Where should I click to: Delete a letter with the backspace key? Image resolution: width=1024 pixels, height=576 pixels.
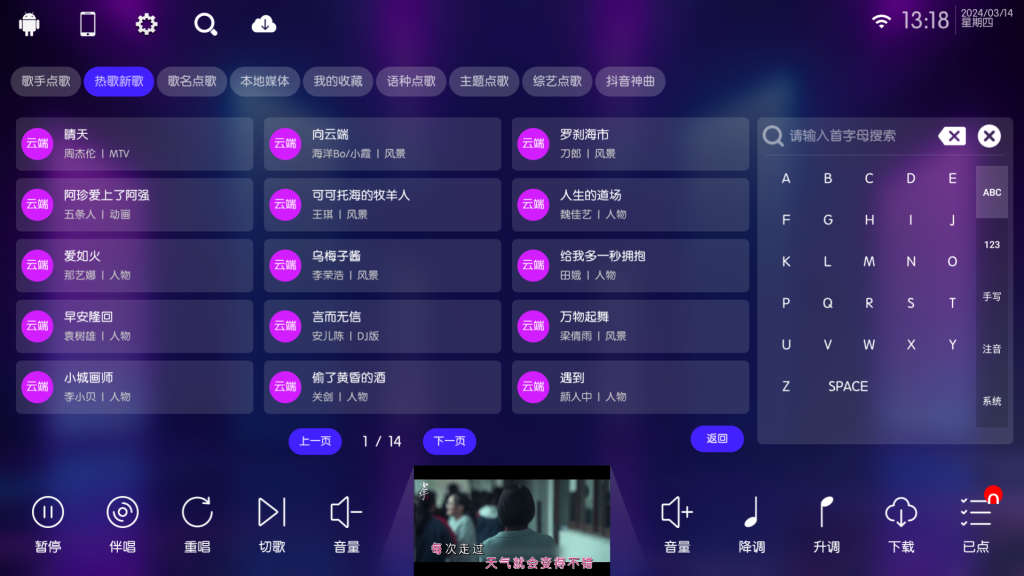click(952, 136)
